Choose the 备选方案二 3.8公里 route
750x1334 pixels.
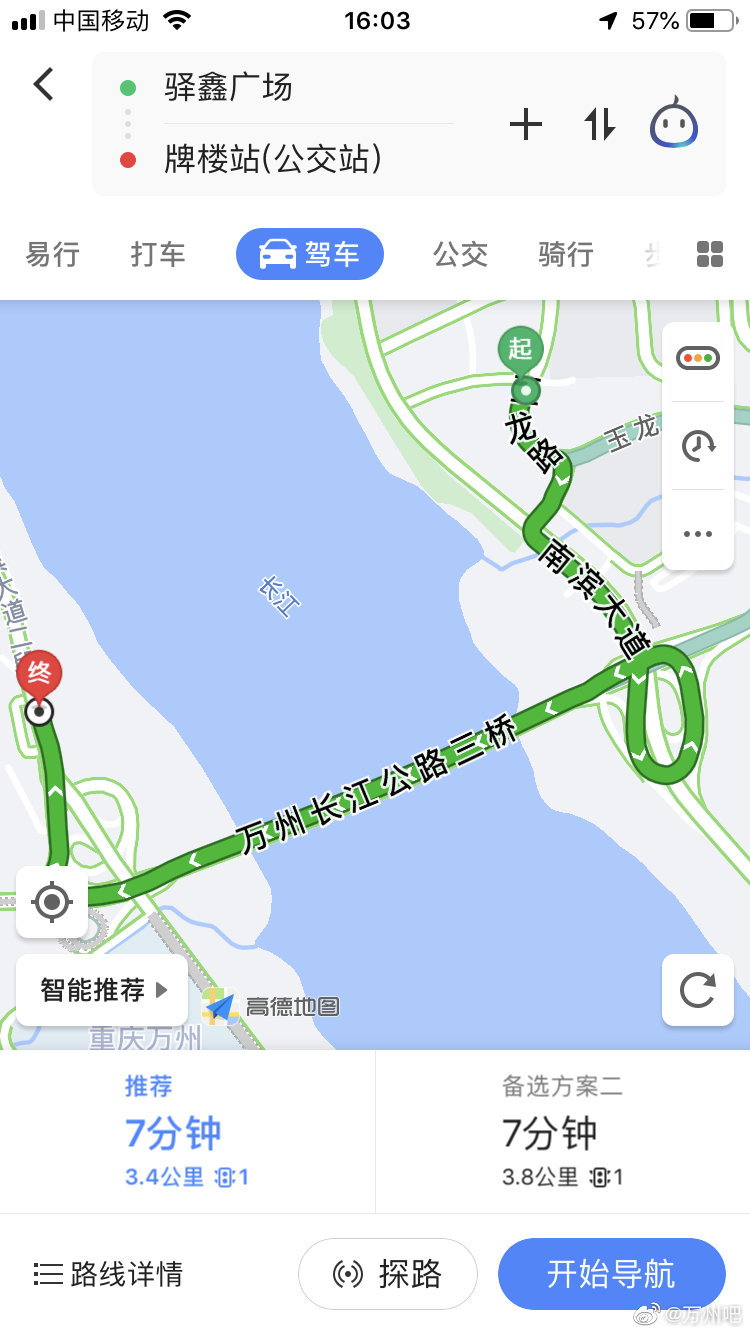[x=562, y=1133]
